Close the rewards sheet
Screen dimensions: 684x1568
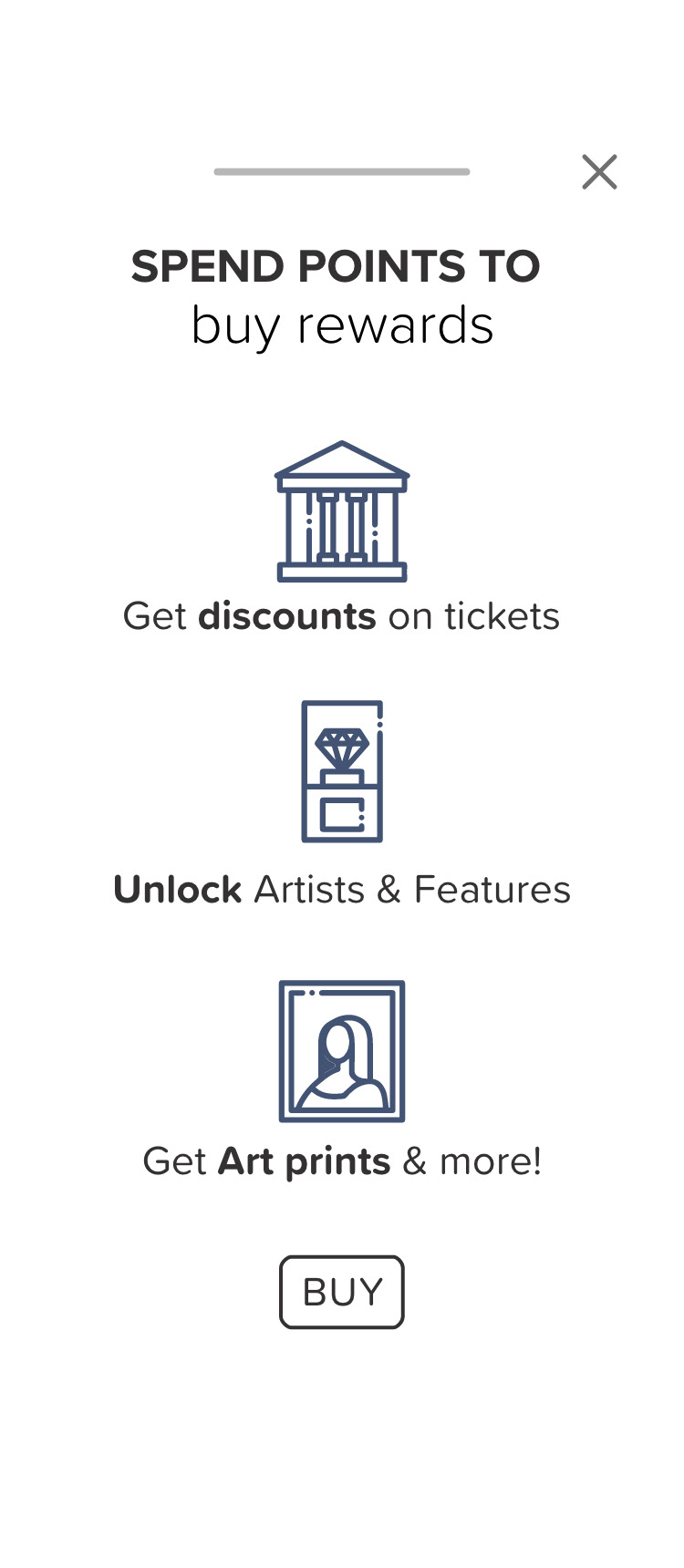click(599, 171)
